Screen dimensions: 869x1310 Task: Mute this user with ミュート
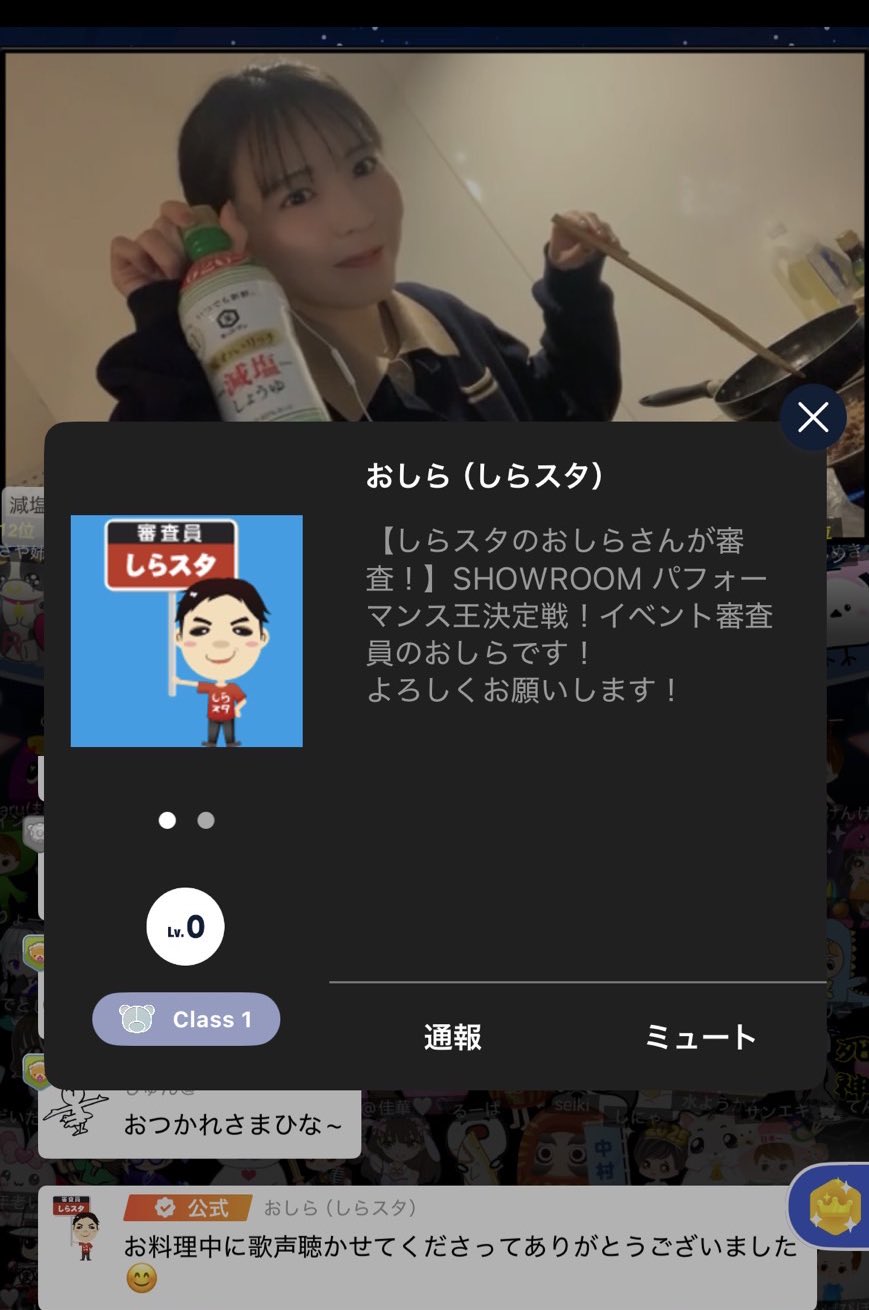click(700, 1038)
